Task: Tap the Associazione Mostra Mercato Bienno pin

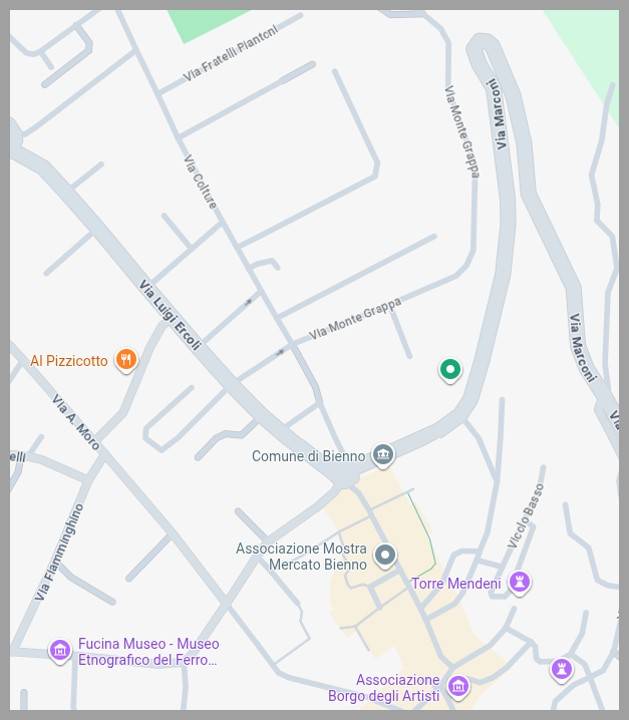Action: tap(385, 555)
